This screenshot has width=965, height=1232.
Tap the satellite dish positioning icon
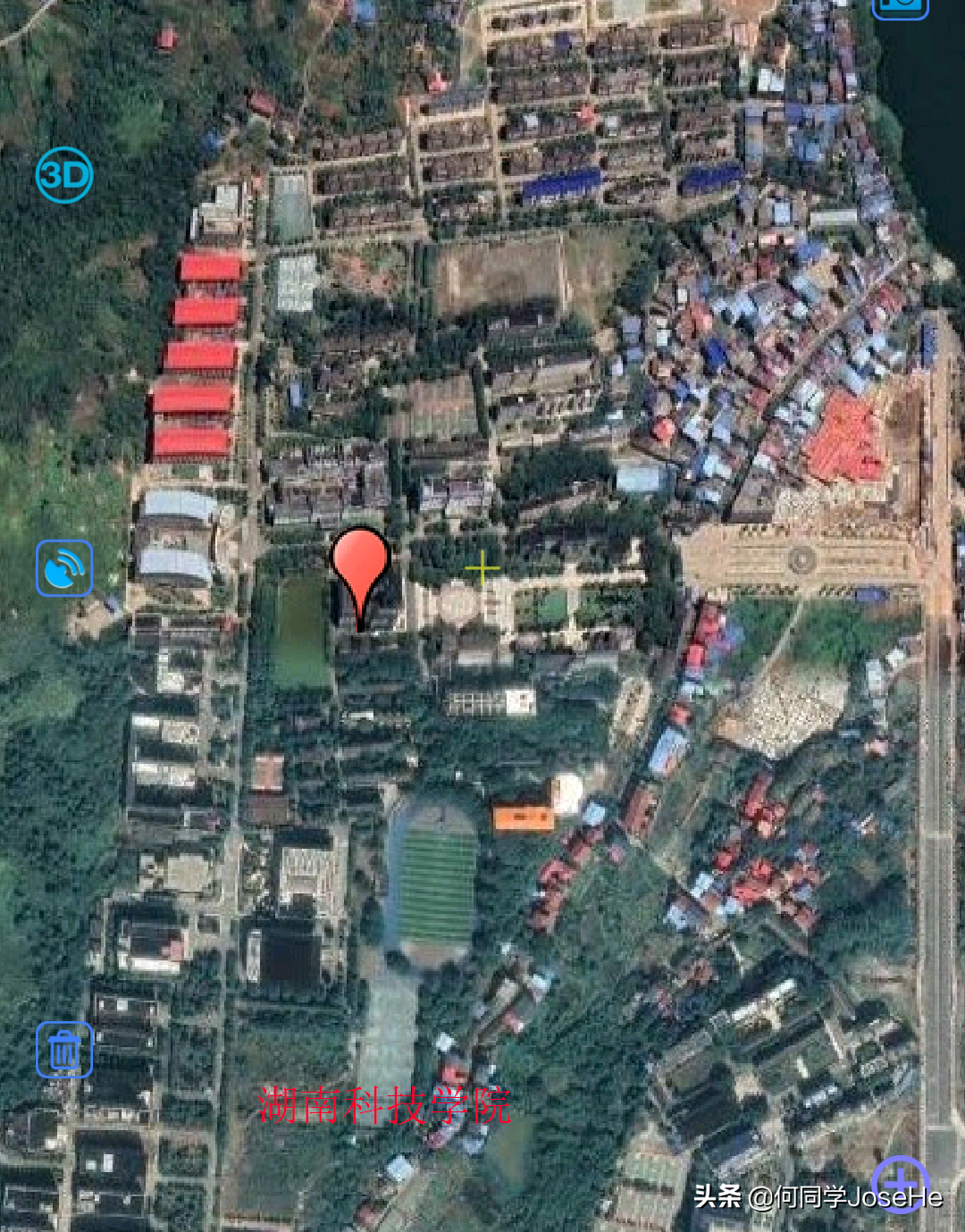click(64, 568)
